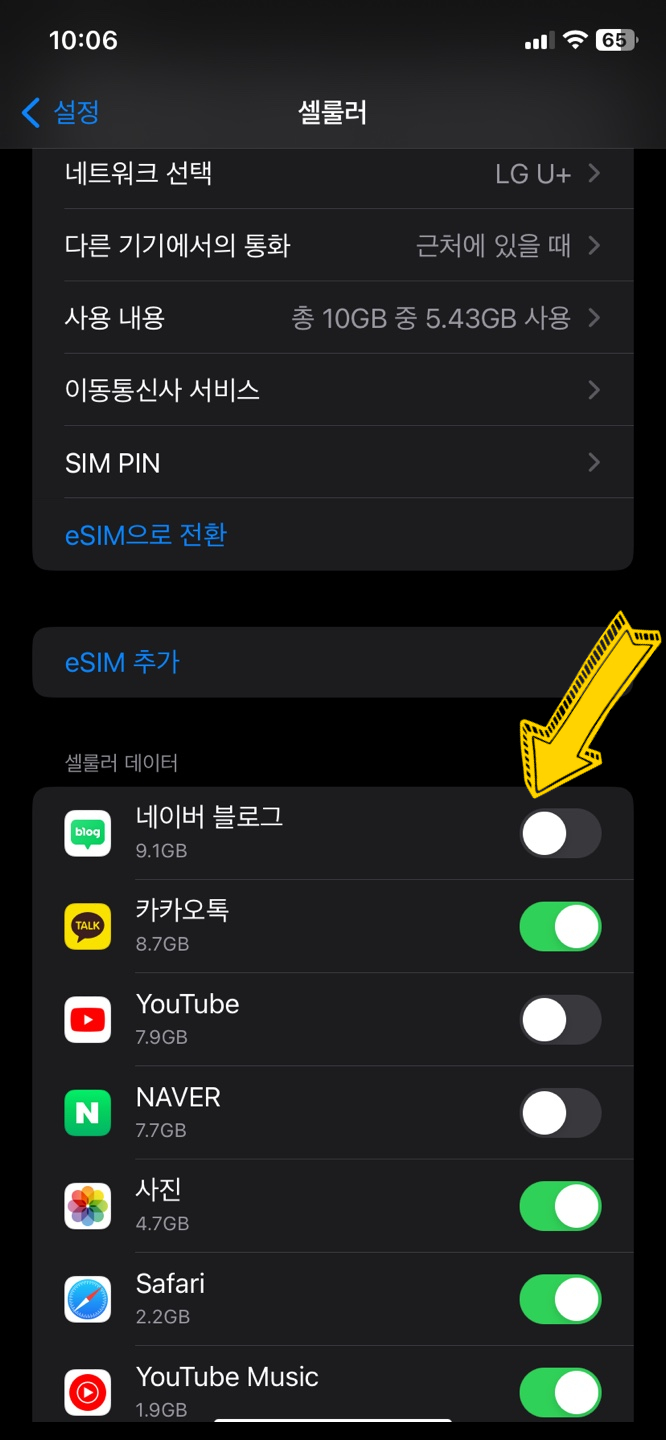Image resolution: width=666 pixels, height=1440 pixels.
Task: Open 이동통신사 서비스
Action: [x=333, y=390]
